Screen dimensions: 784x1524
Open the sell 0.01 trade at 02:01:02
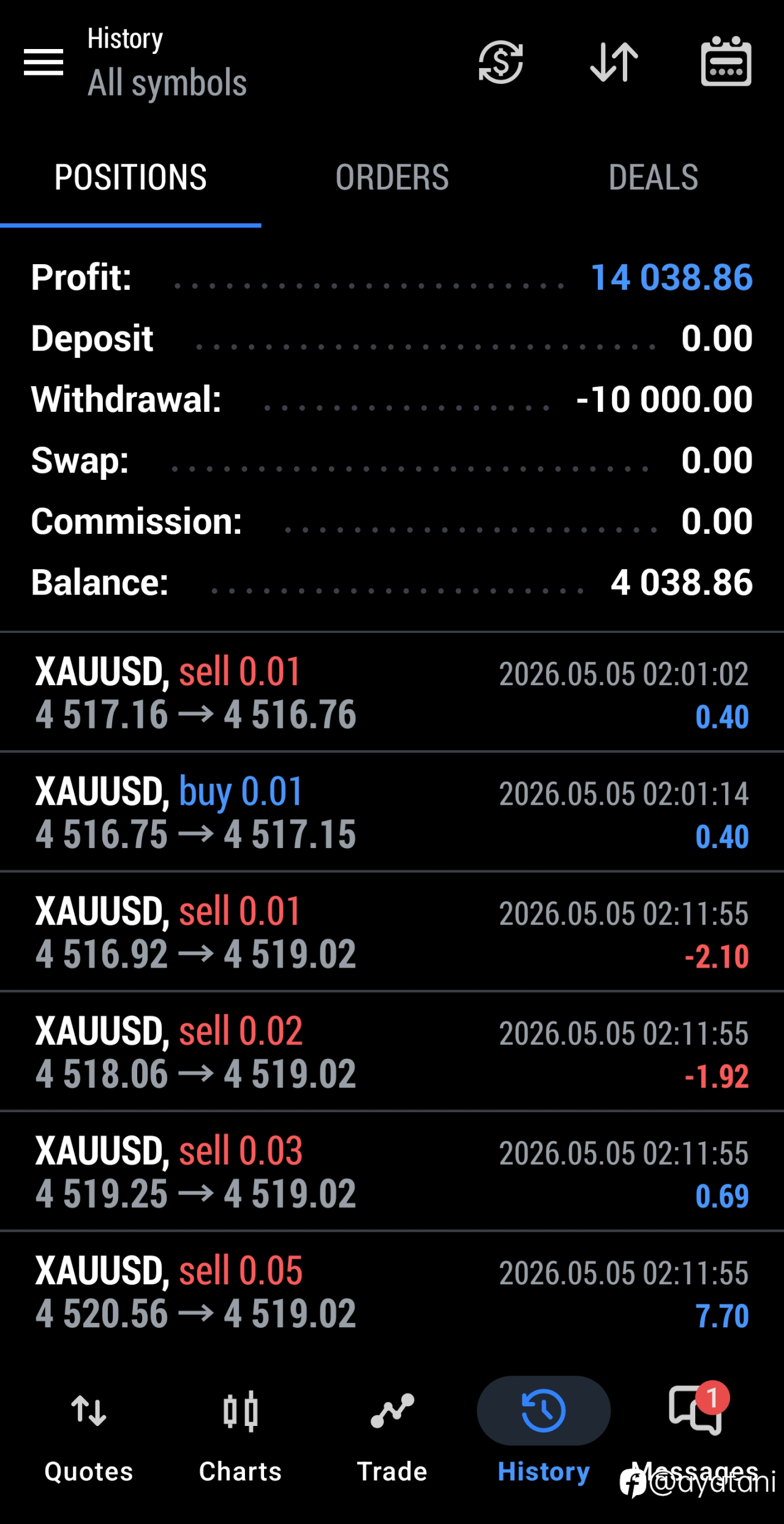tap(392, 692)
